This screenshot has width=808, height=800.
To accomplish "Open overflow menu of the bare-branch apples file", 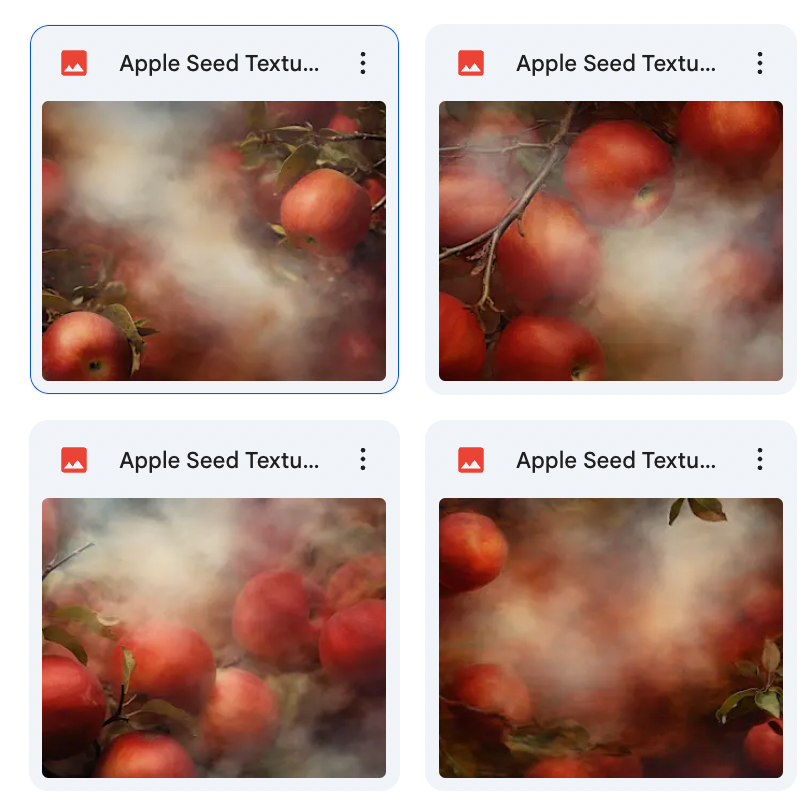I will [759, 64].
